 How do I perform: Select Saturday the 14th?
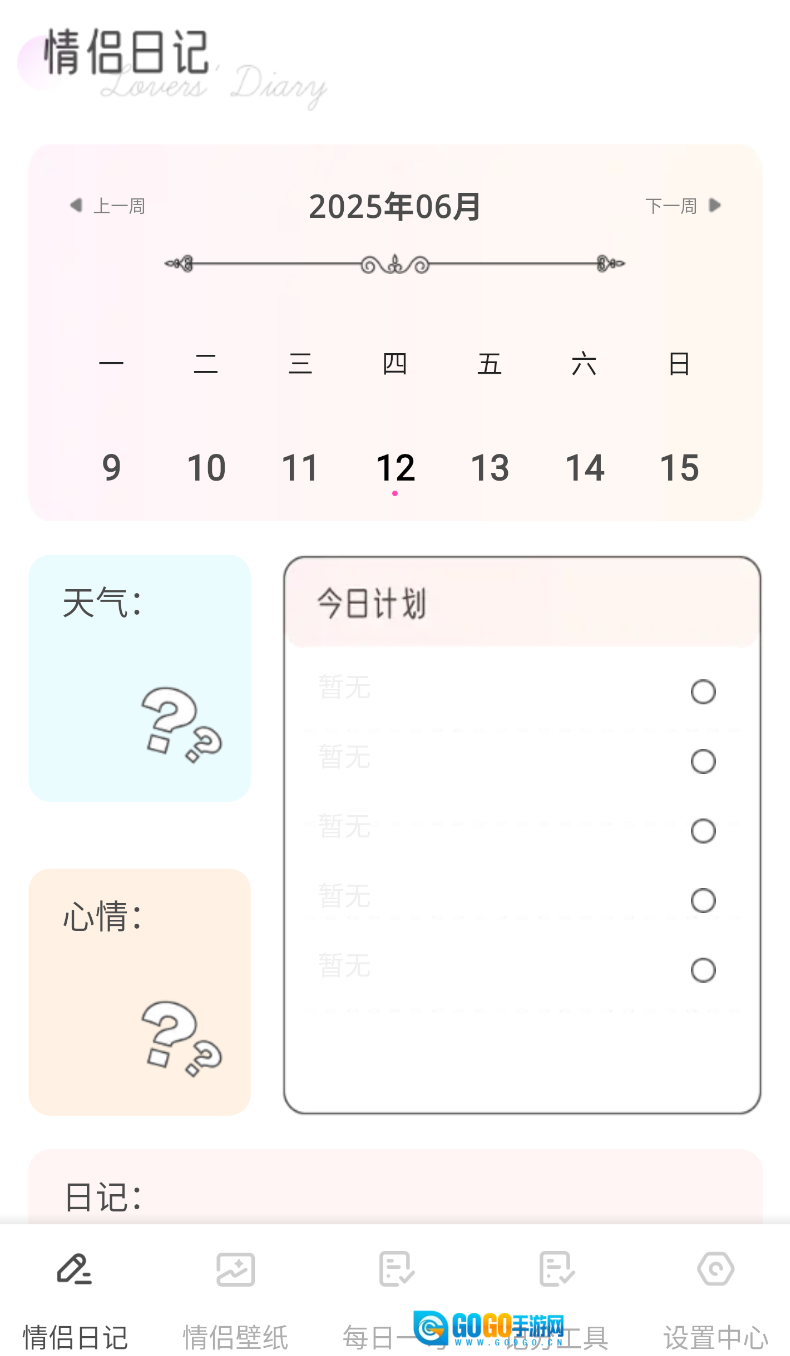click(x=585, y=468)
